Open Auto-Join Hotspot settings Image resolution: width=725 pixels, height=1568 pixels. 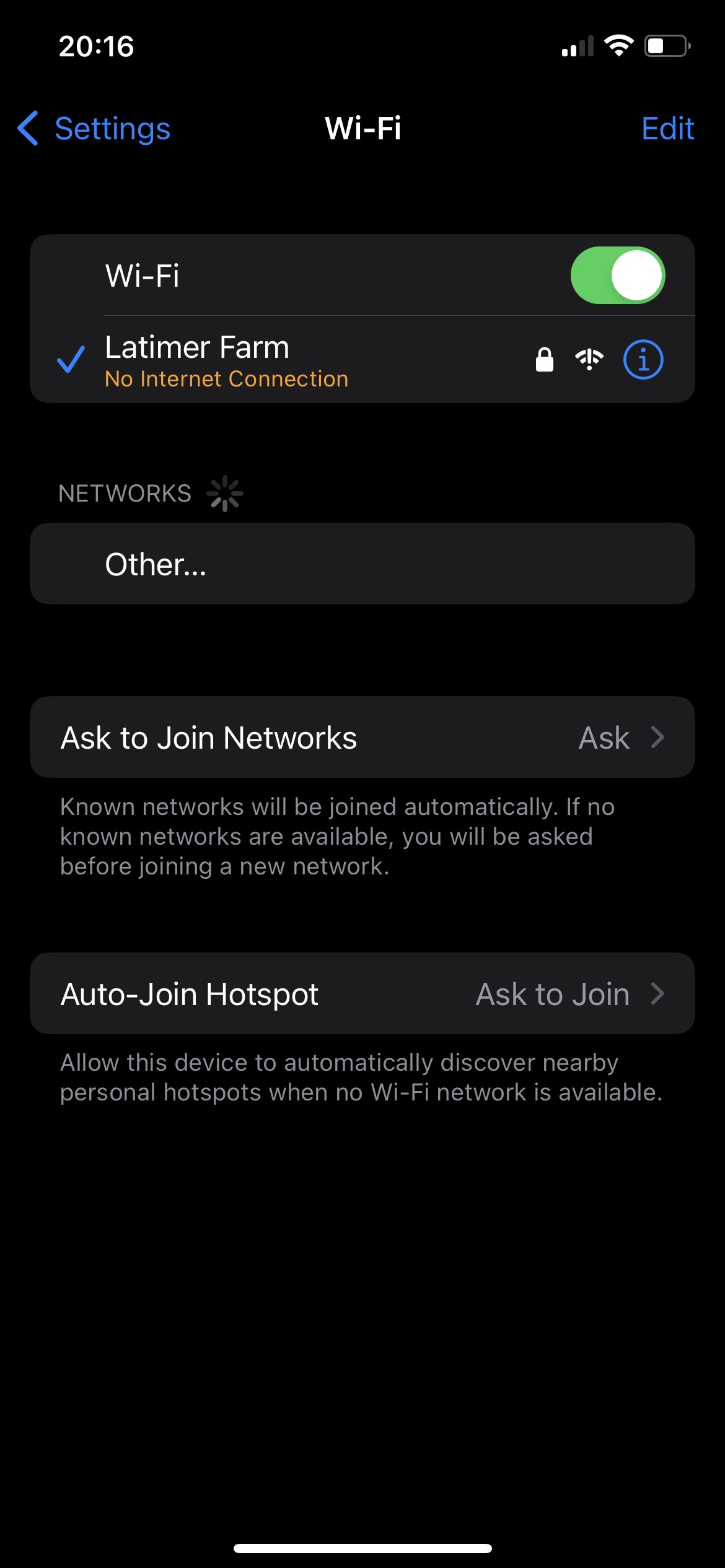(362, 994)
